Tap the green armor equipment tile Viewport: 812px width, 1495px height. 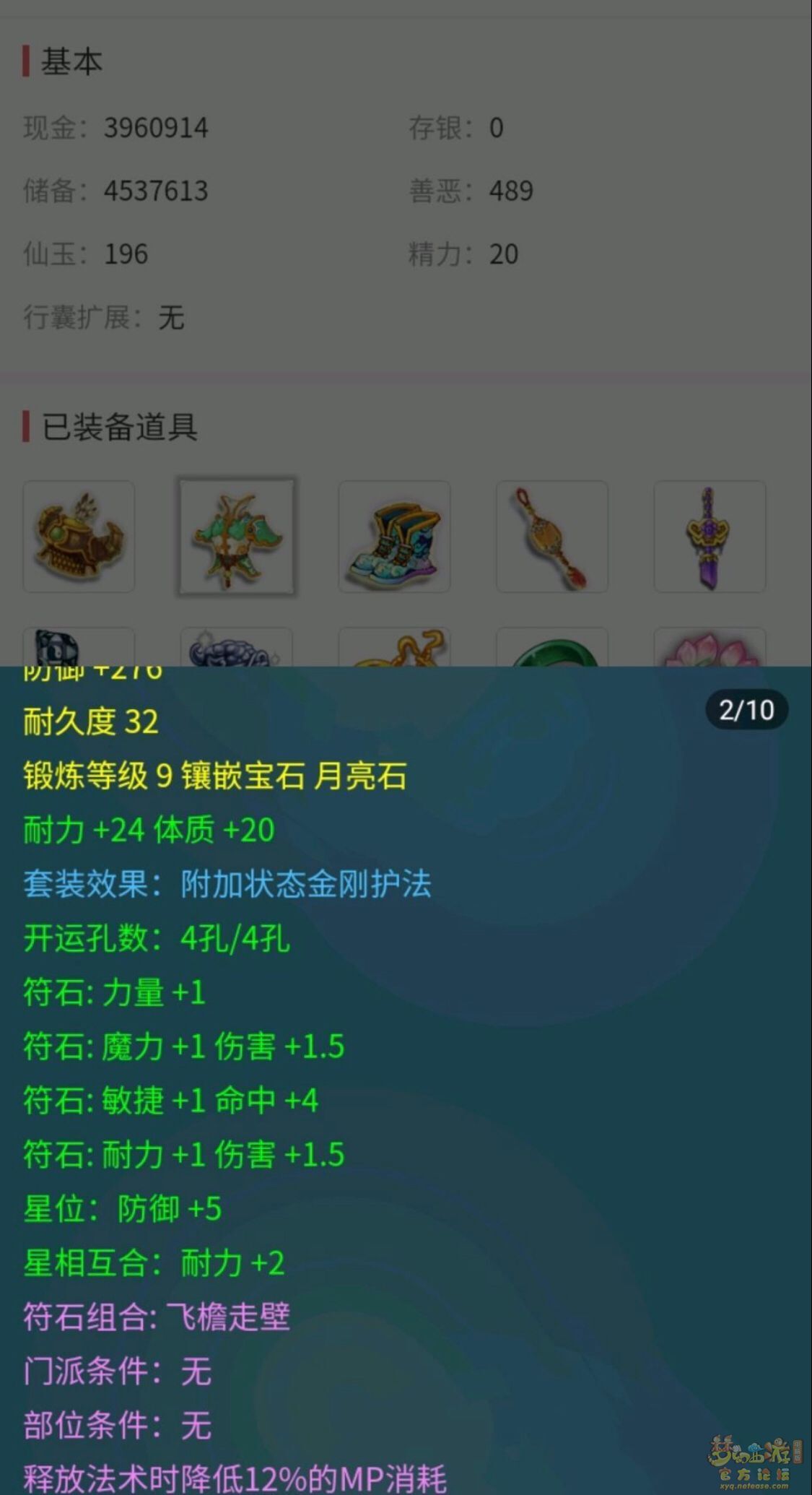point(237,537)
